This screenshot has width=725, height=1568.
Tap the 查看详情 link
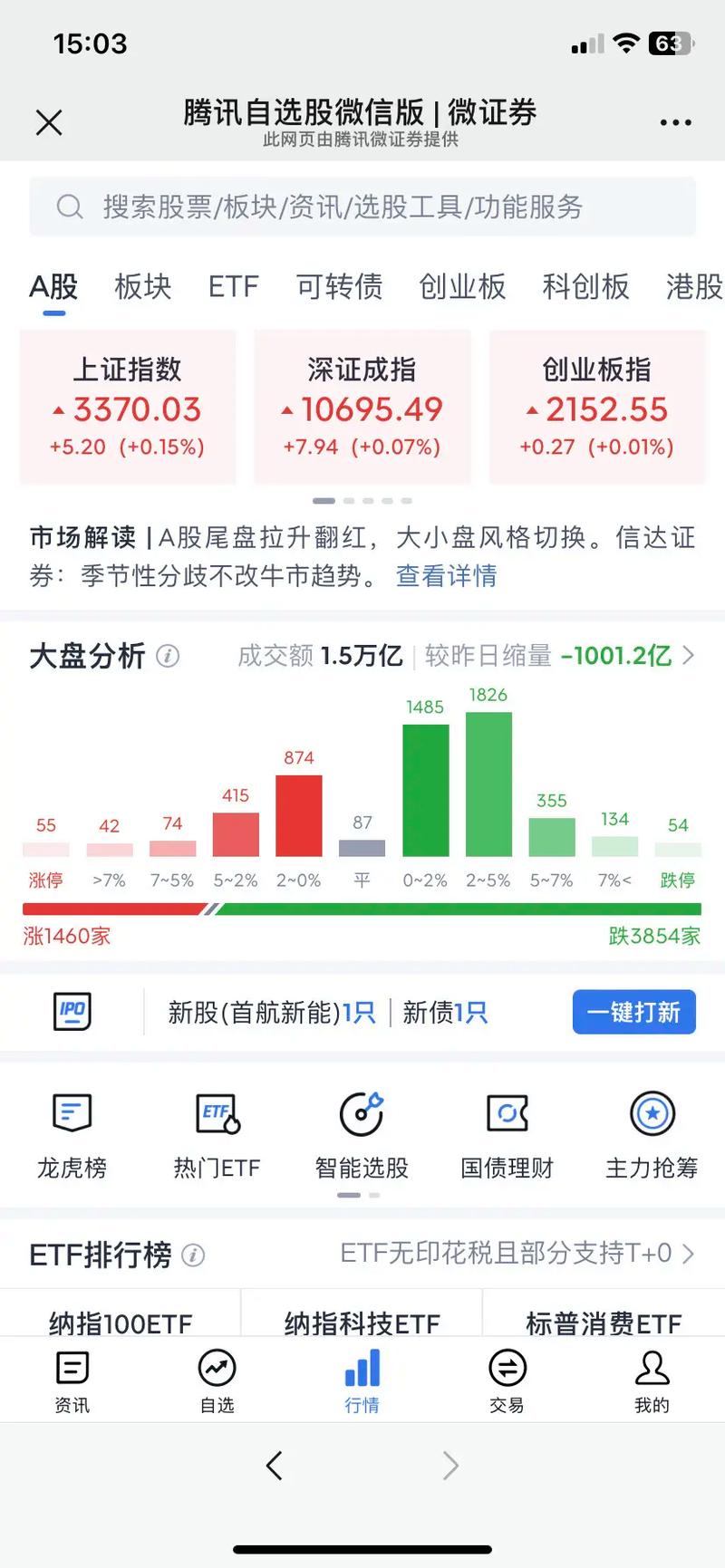(446, 576)
